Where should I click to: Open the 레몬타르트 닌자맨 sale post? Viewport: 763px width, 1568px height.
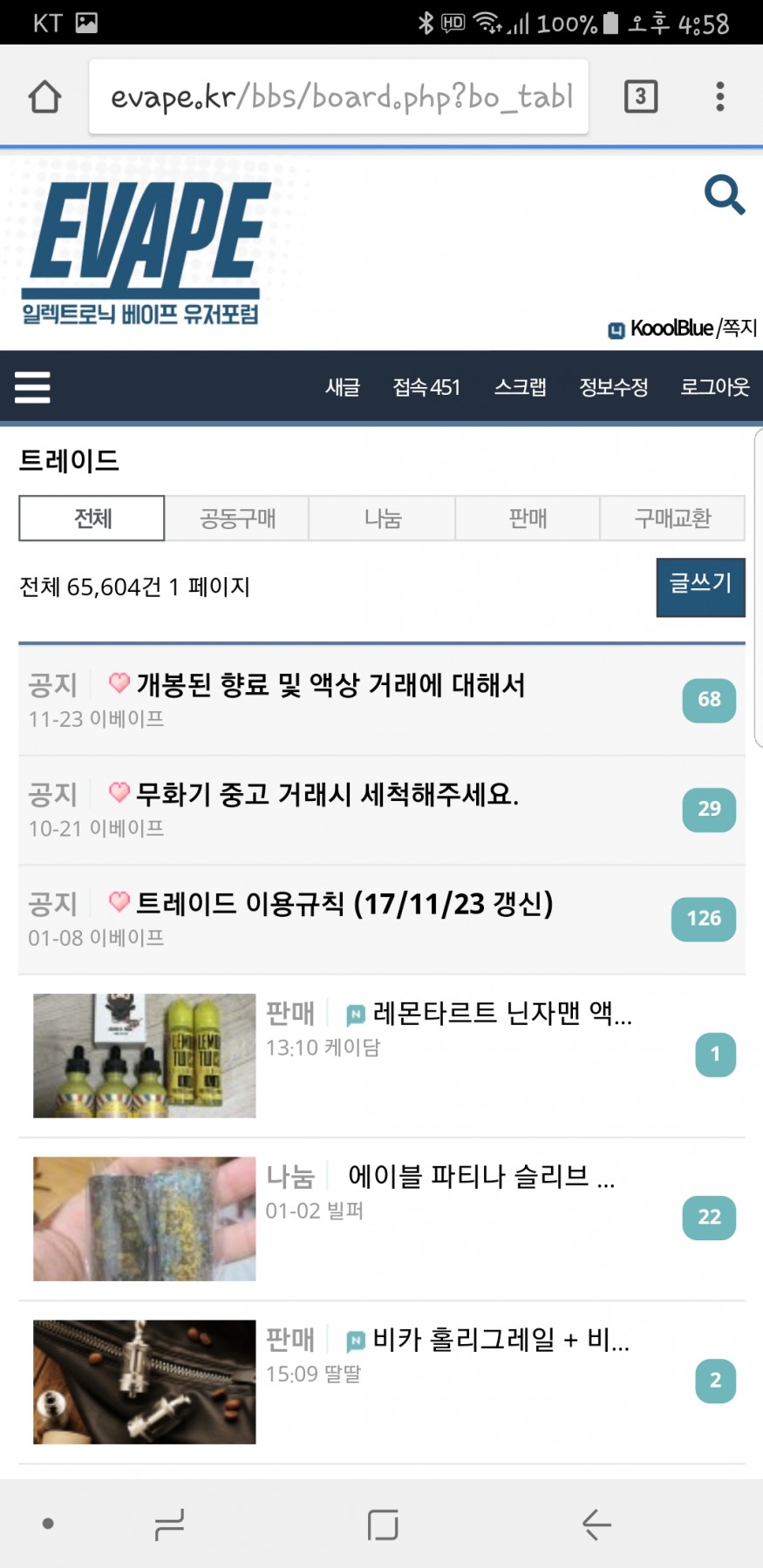tap(501, 1014)
